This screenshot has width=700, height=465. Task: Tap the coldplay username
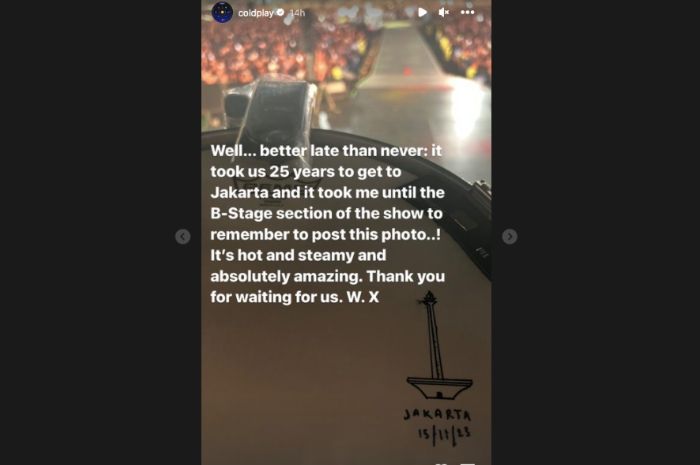[257, 12]
